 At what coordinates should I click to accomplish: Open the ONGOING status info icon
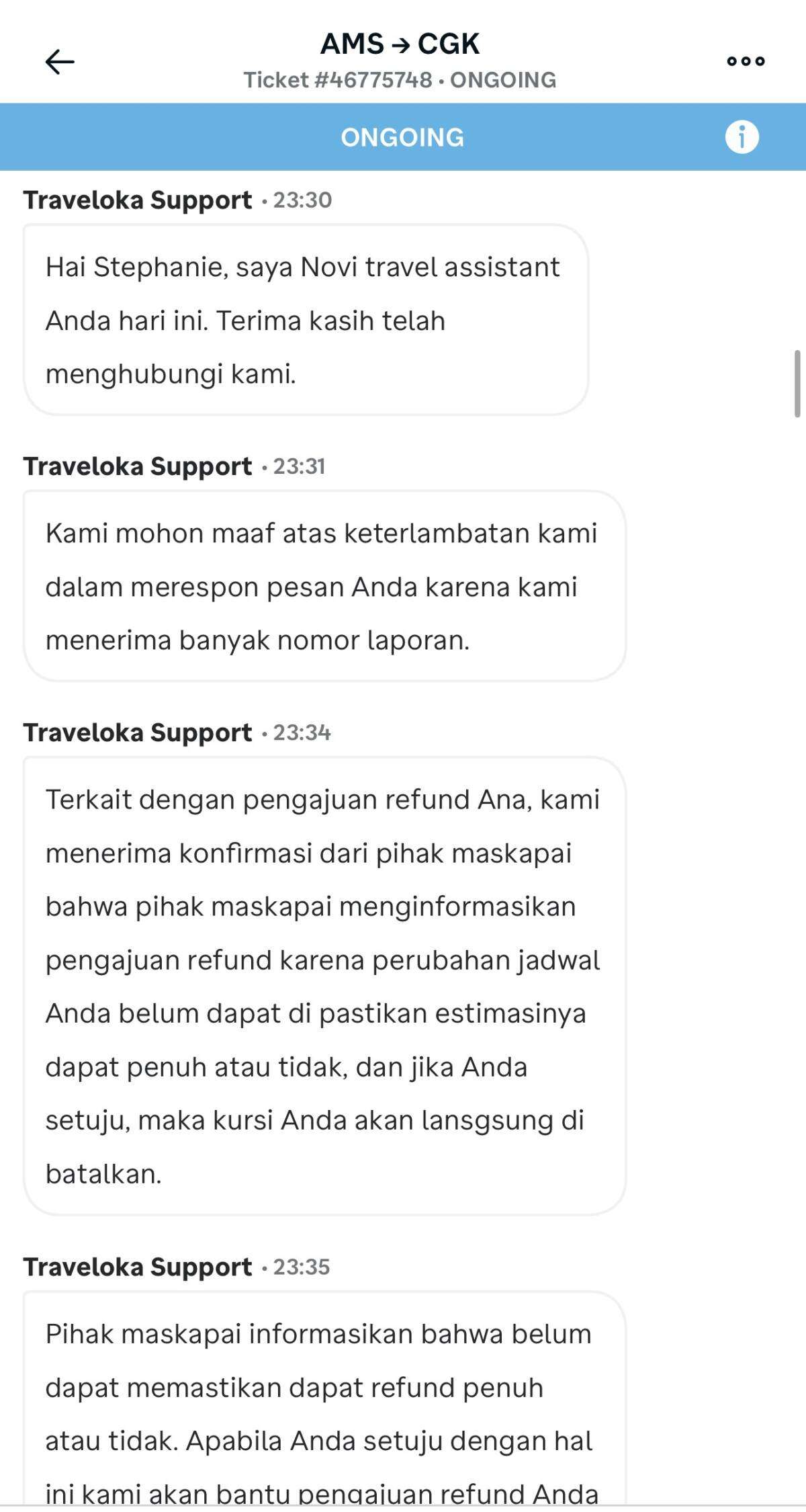[x=742, y=138]
